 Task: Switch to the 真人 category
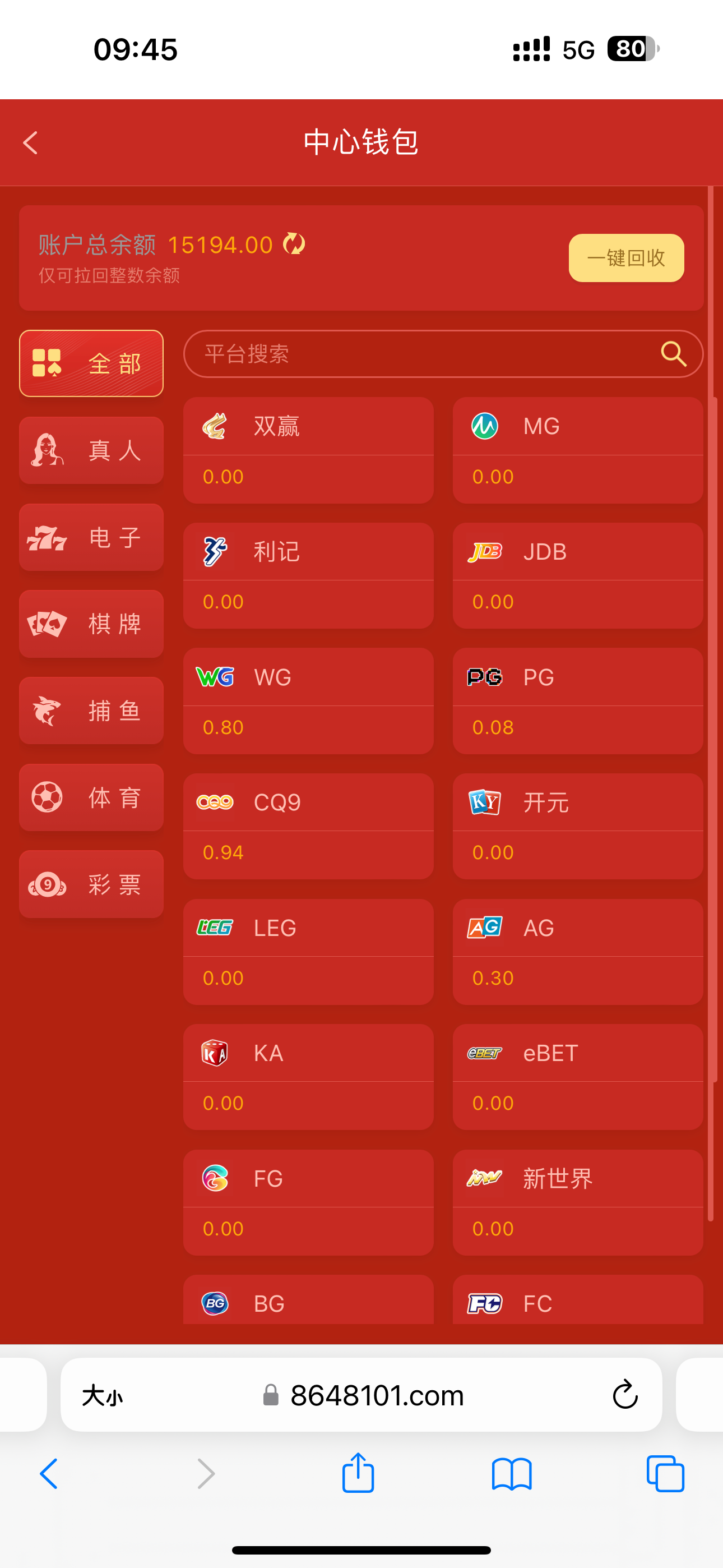tap(91, 450)
